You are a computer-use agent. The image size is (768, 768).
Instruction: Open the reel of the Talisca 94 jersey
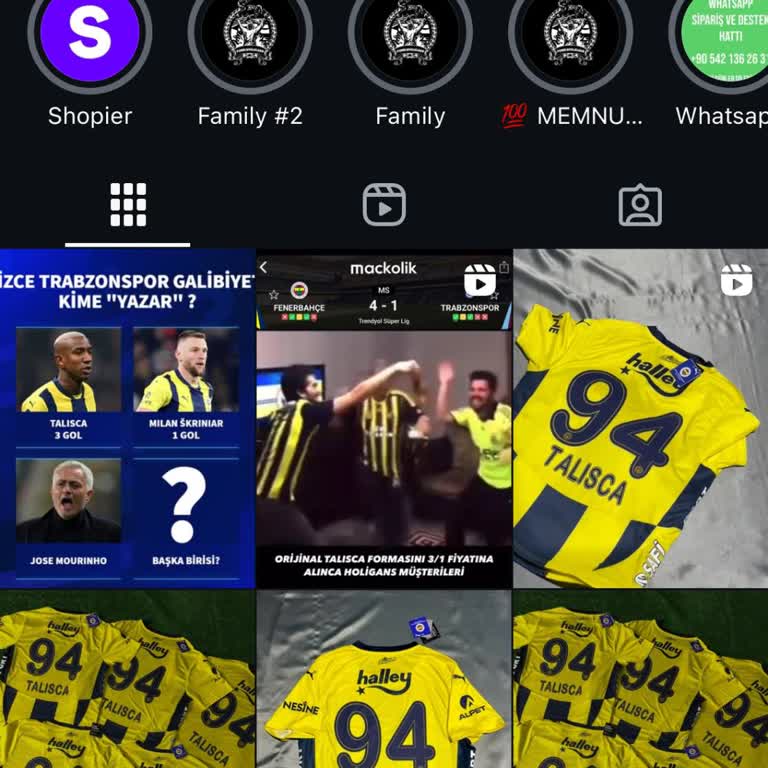click(x=640, y=418)
